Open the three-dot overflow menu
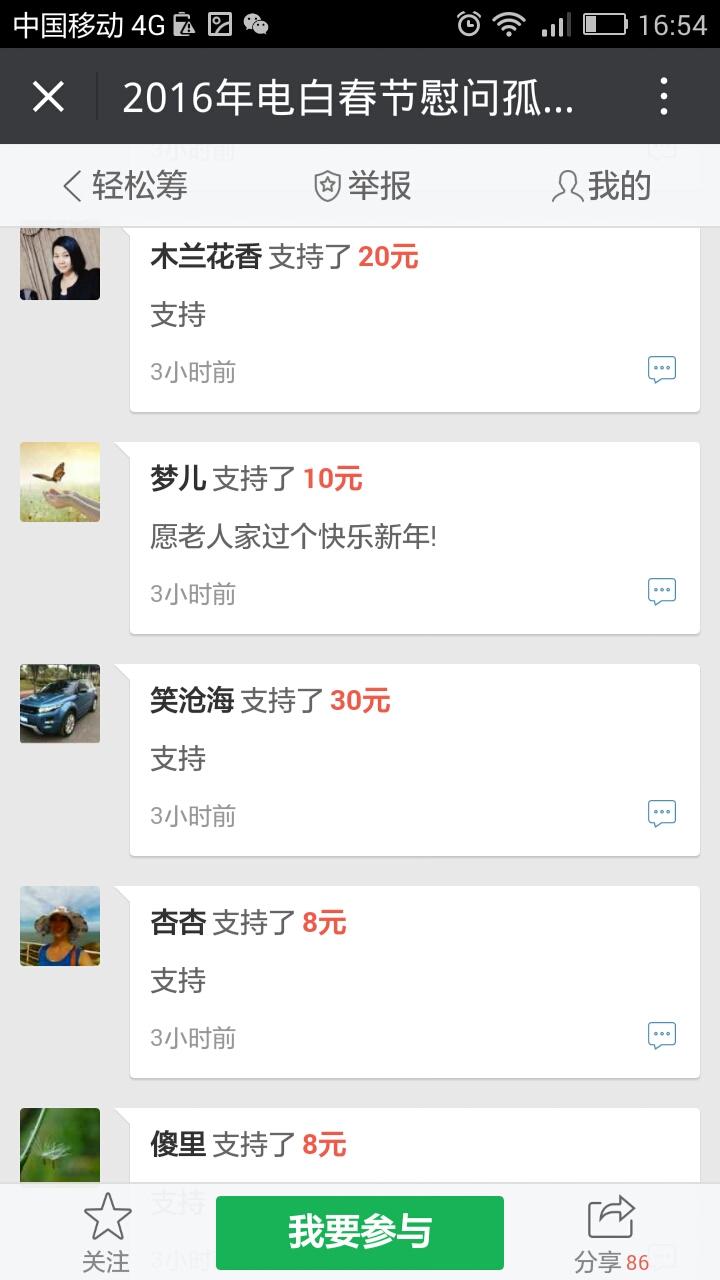Viewport: 720px width, 1280px height. (x=663, y=97)
